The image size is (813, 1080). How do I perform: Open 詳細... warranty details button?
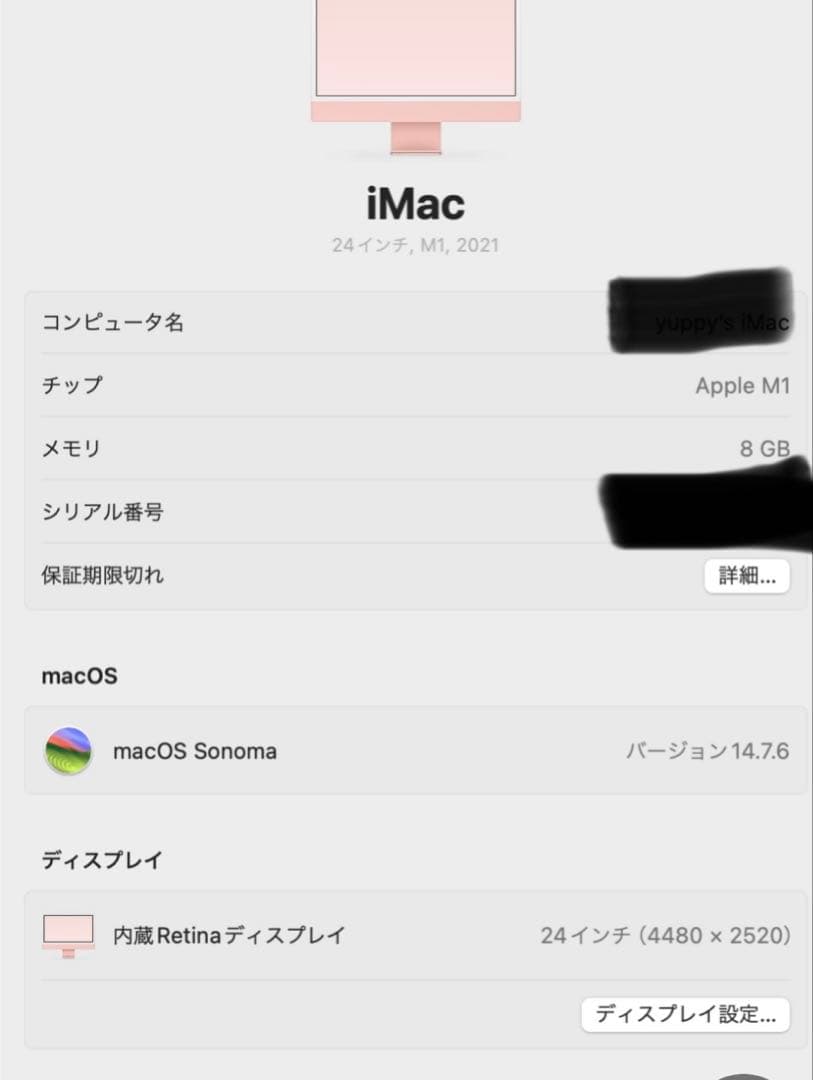point(747,576)
